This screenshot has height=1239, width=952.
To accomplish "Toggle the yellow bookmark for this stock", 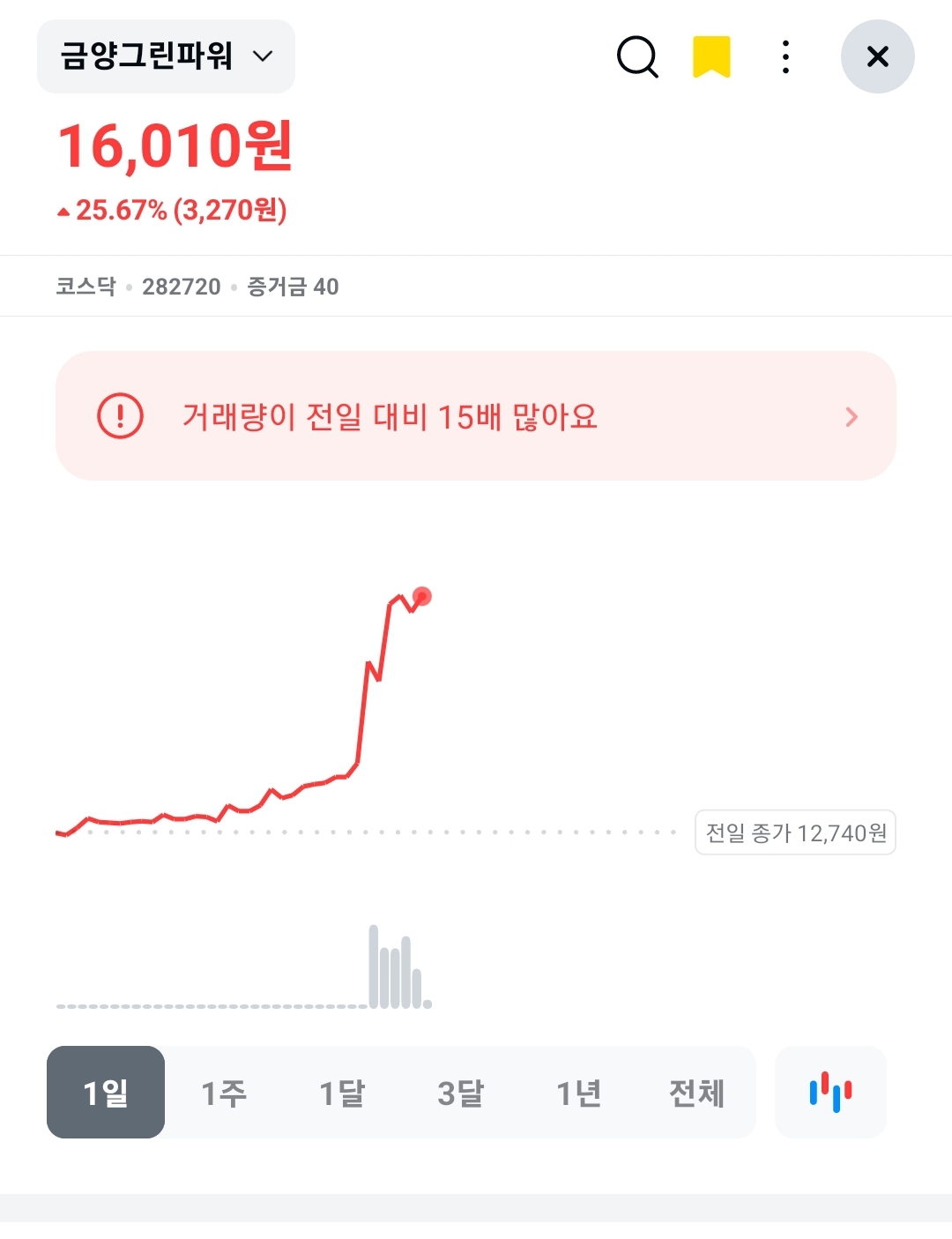I will tap(711, 57).
